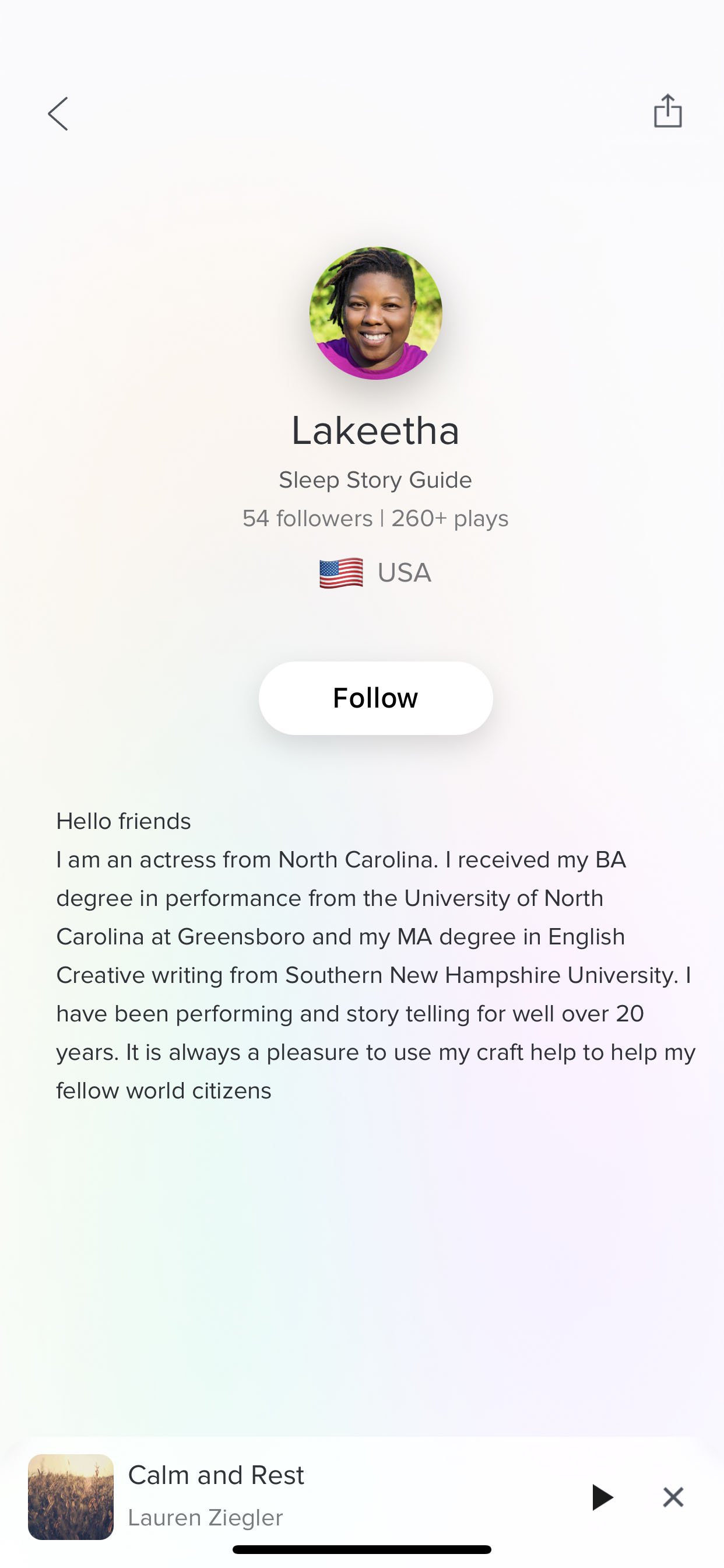The image size is (724, 1568).
Task: Follow Lakeetha
Action: click(375, 698)
